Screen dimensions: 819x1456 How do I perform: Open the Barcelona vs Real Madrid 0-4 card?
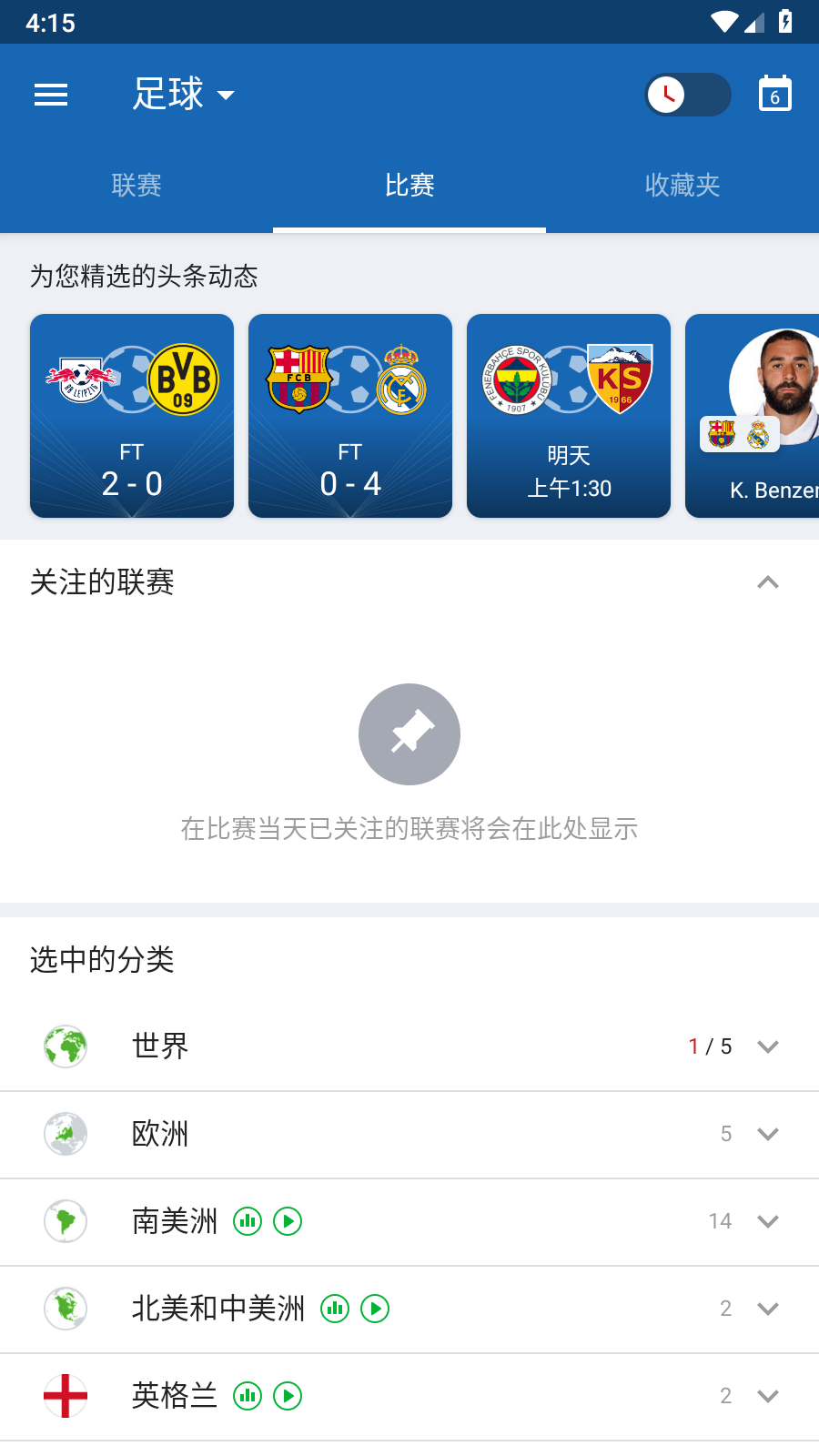point(349,416)
